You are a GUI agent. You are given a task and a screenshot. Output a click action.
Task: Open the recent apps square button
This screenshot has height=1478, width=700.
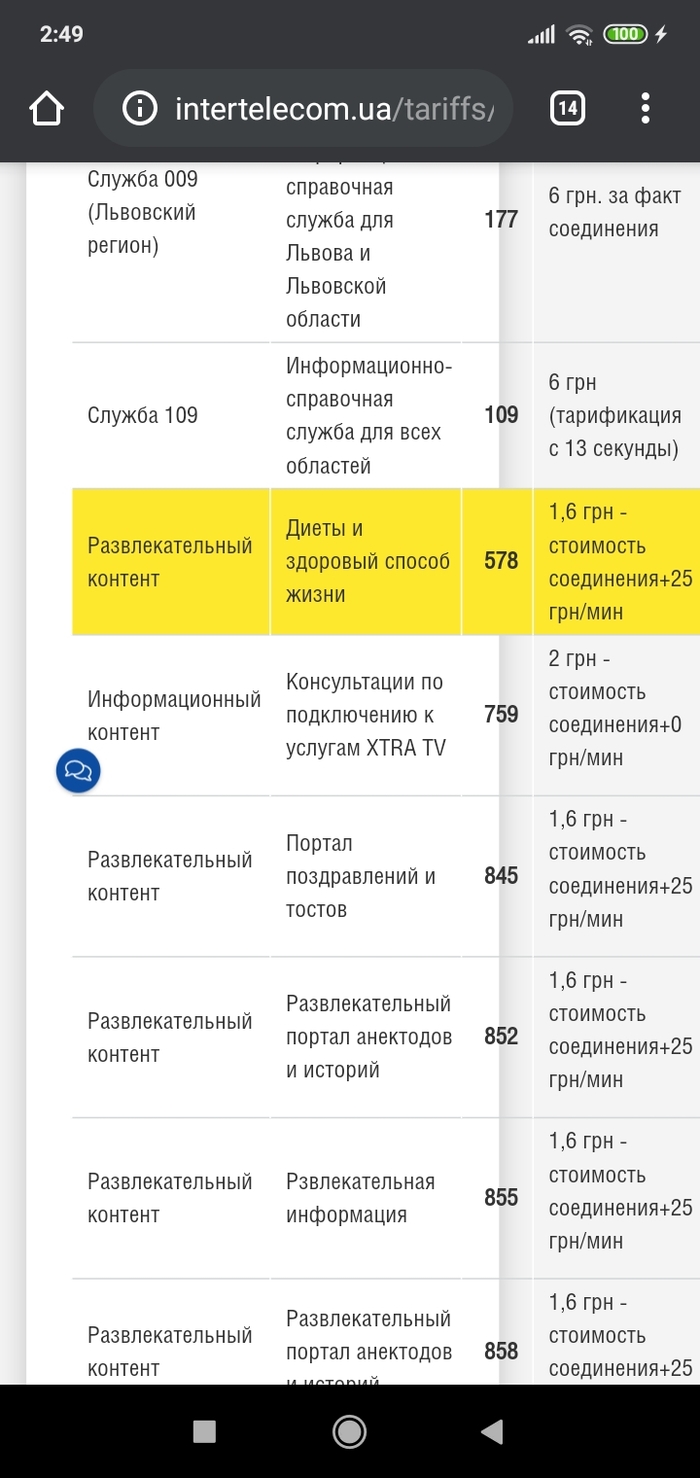click(204, 1432)
